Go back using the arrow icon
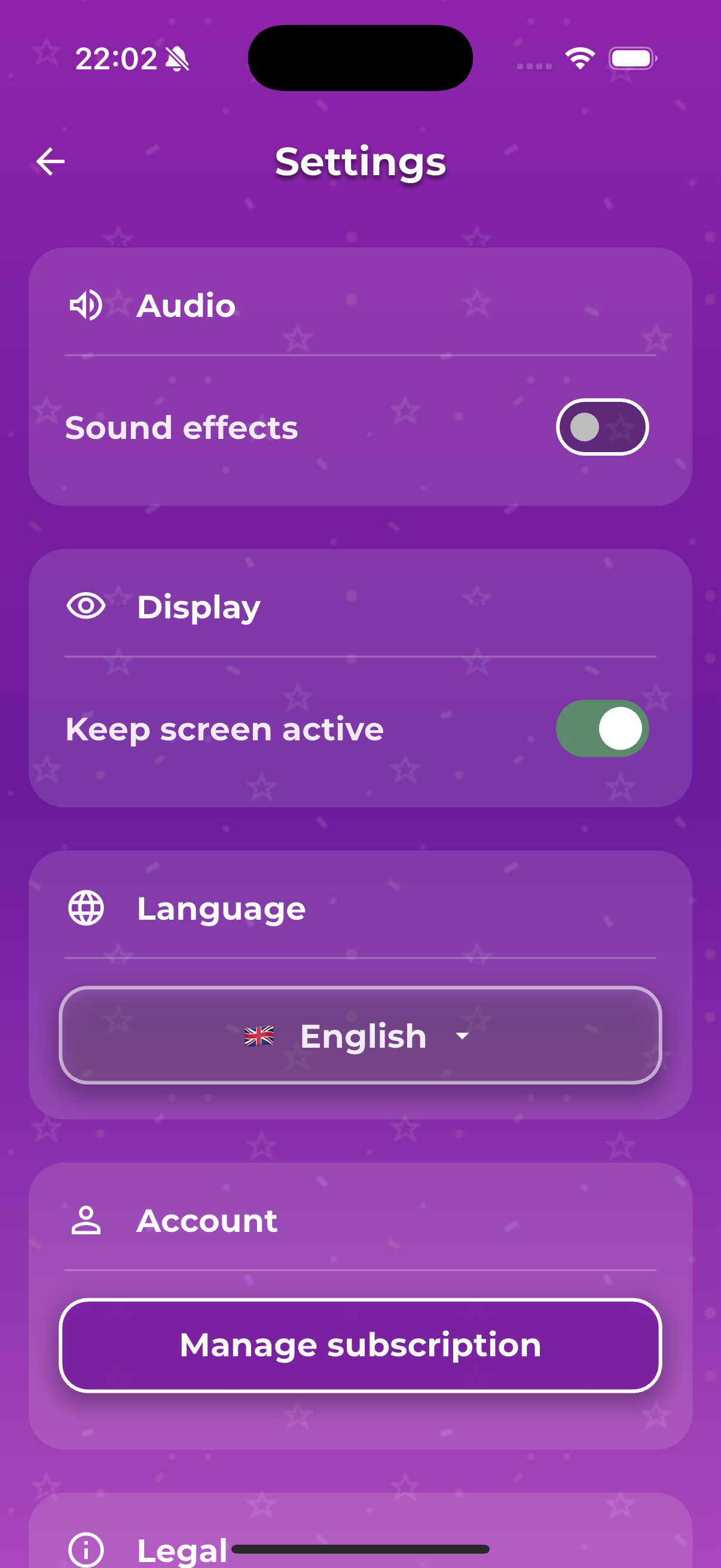The image size is (721, 1568). tap(50, 161)
